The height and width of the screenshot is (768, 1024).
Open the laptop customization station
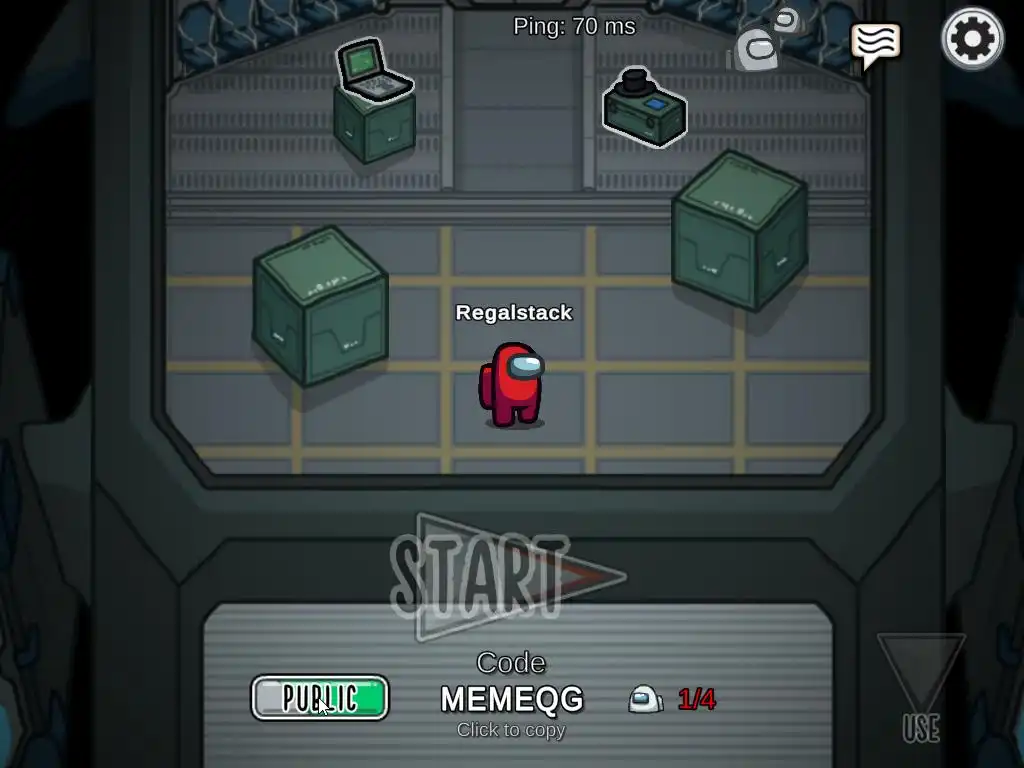click(x=374, y=73)
